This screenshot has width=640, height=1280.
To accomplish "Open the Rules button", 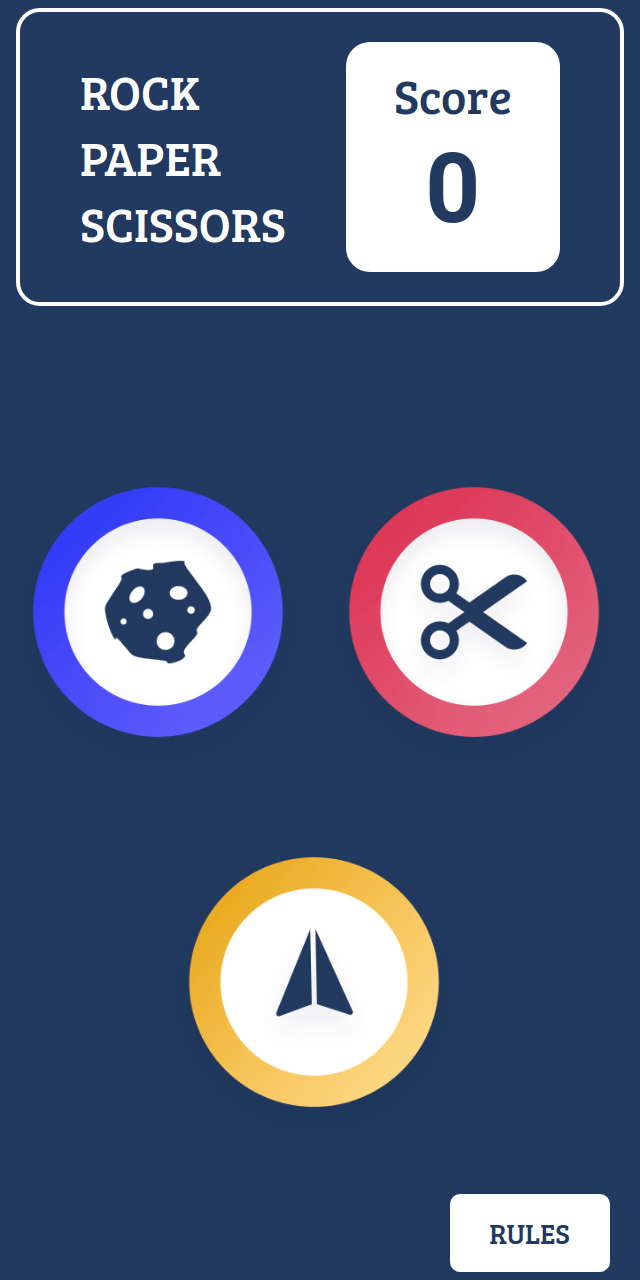I will (x=530, y=1233).
